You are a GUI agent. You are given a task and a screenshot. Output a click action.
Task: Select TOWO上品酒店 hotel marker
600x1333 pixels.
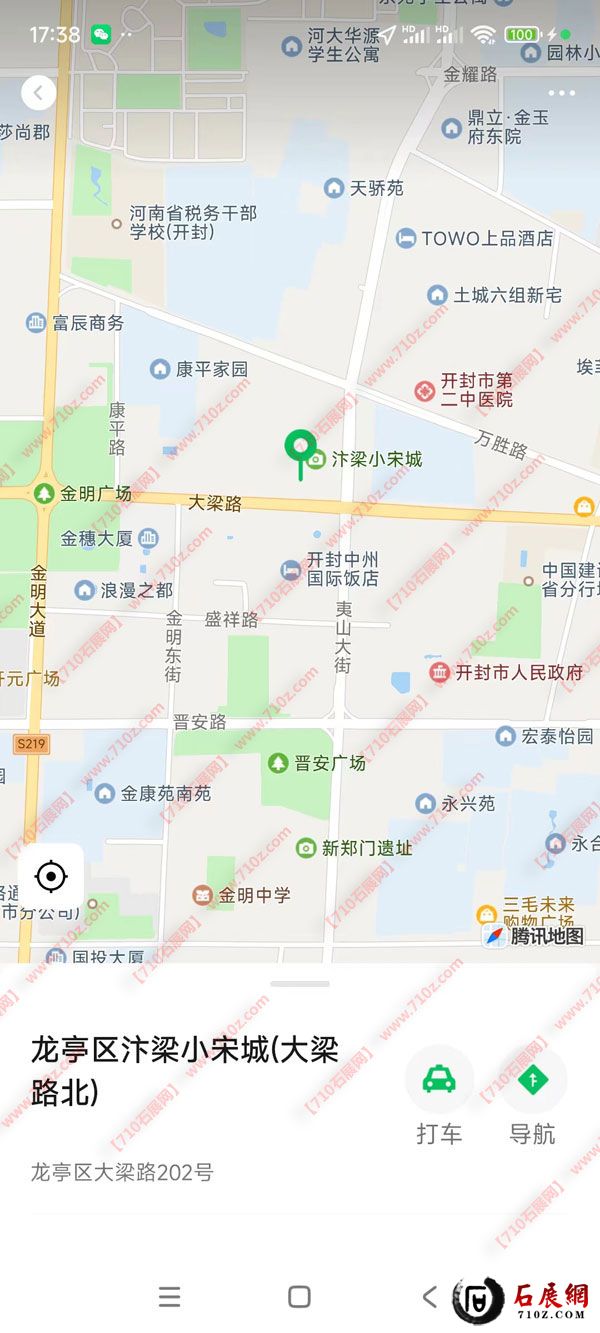point(406,238)
